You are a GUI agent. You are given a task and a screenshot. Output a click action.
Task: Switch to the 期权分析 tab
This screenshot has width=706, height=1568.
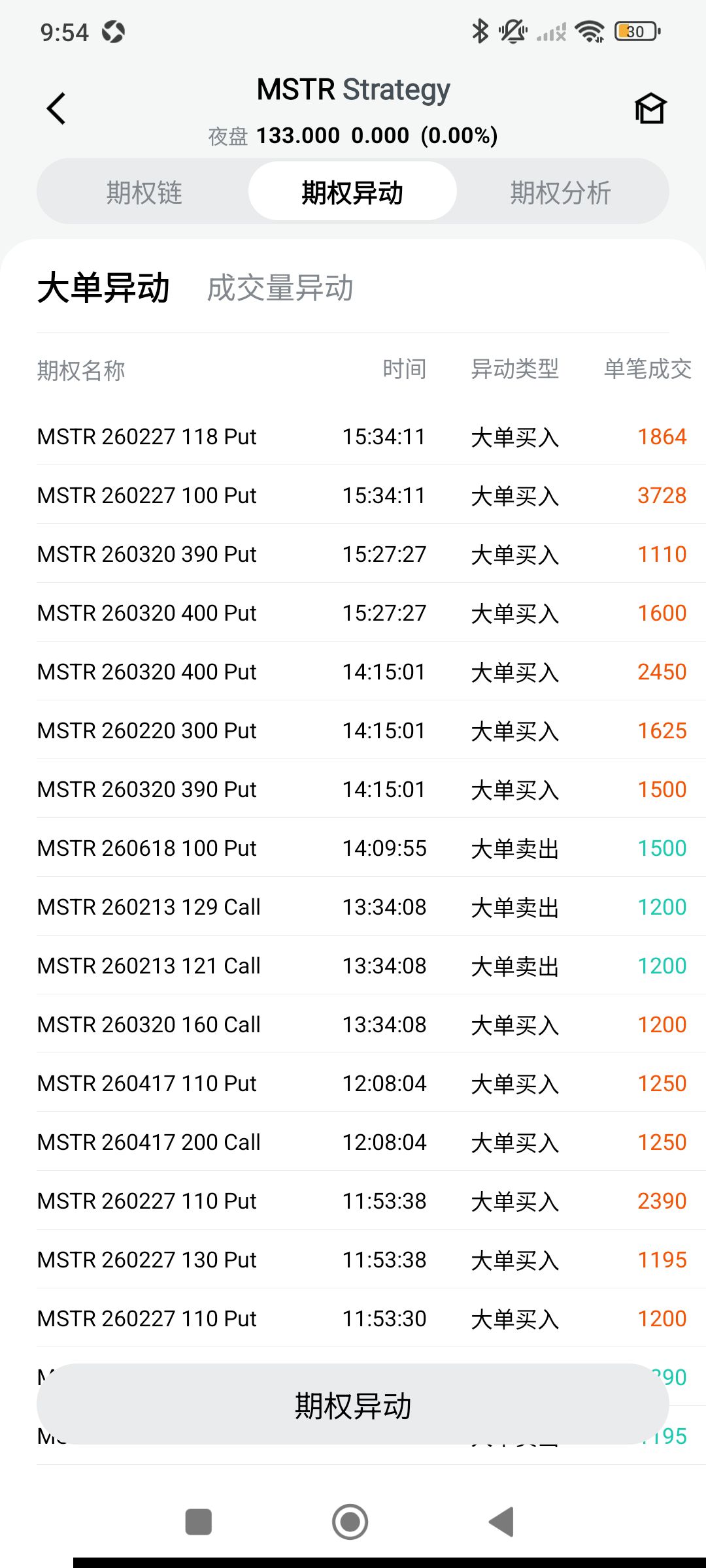pos(561,193)
